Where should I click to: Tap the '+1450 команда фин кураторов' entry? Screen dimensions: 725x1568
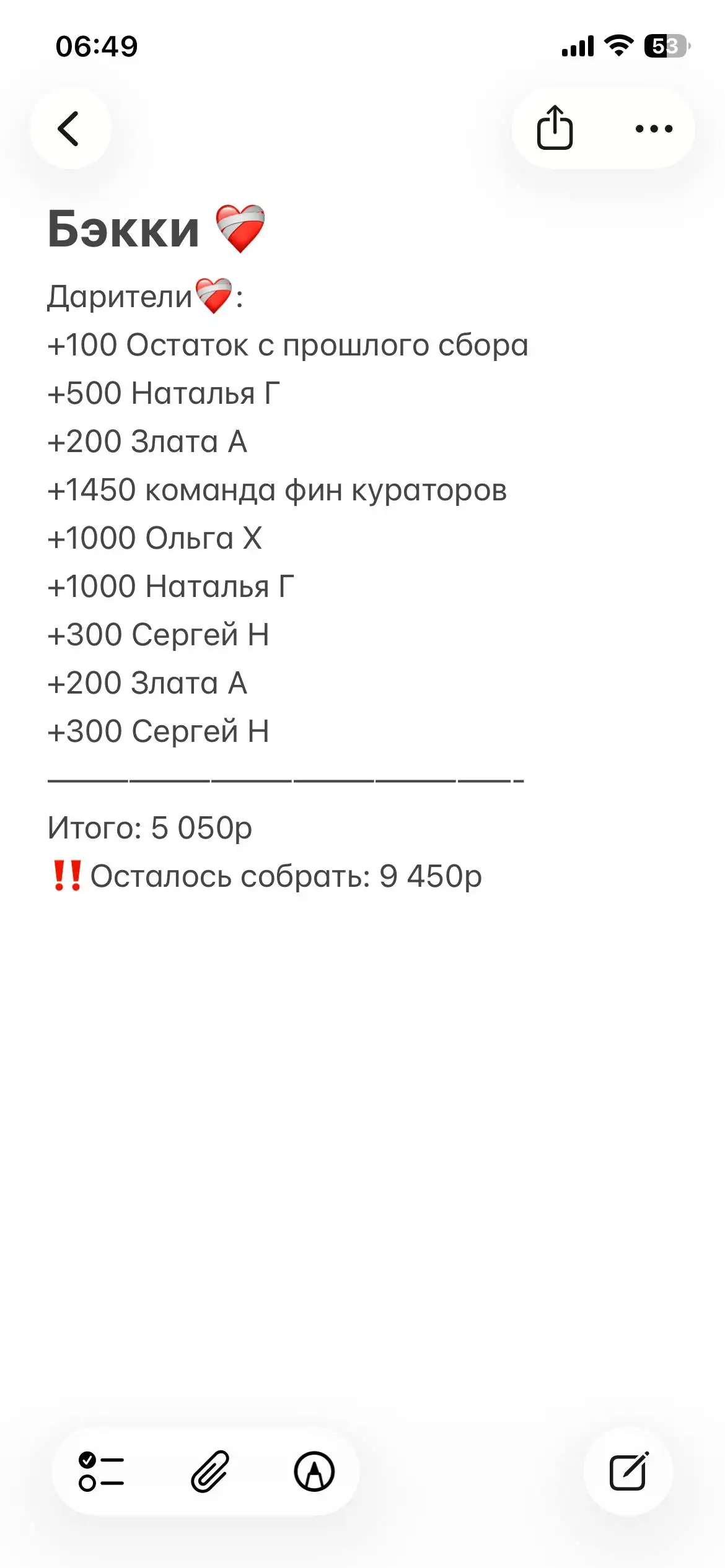point(277,490)
